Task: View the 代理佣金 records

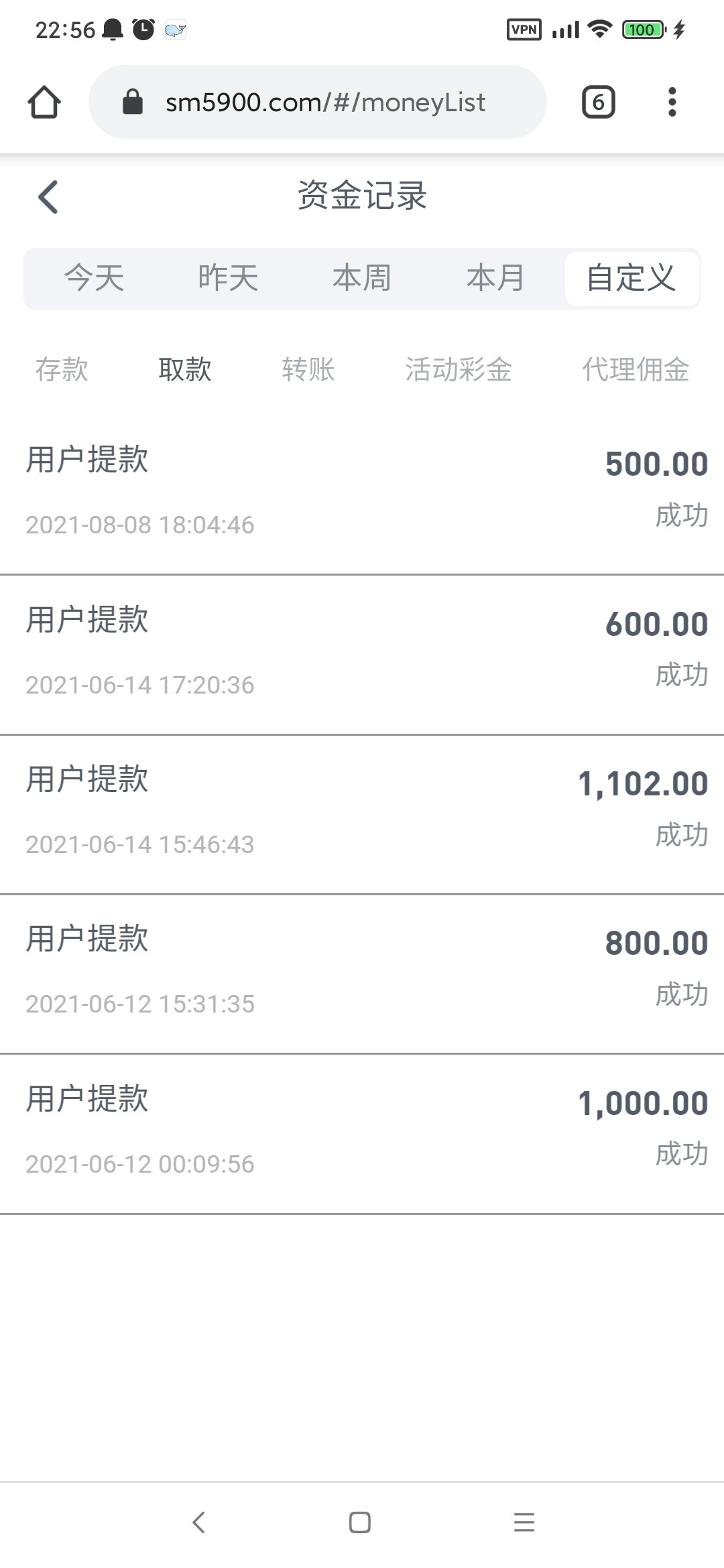Action: pyautogui.click(x=636, y=369)
